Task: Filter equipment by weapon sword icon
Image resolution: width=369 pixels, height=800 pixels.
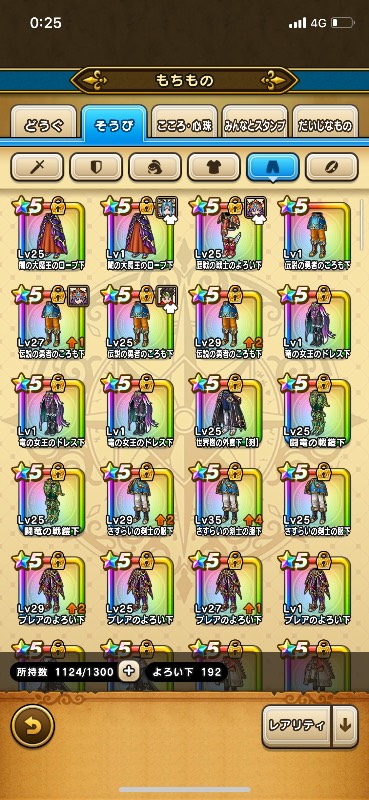Action: coord(37,167)
